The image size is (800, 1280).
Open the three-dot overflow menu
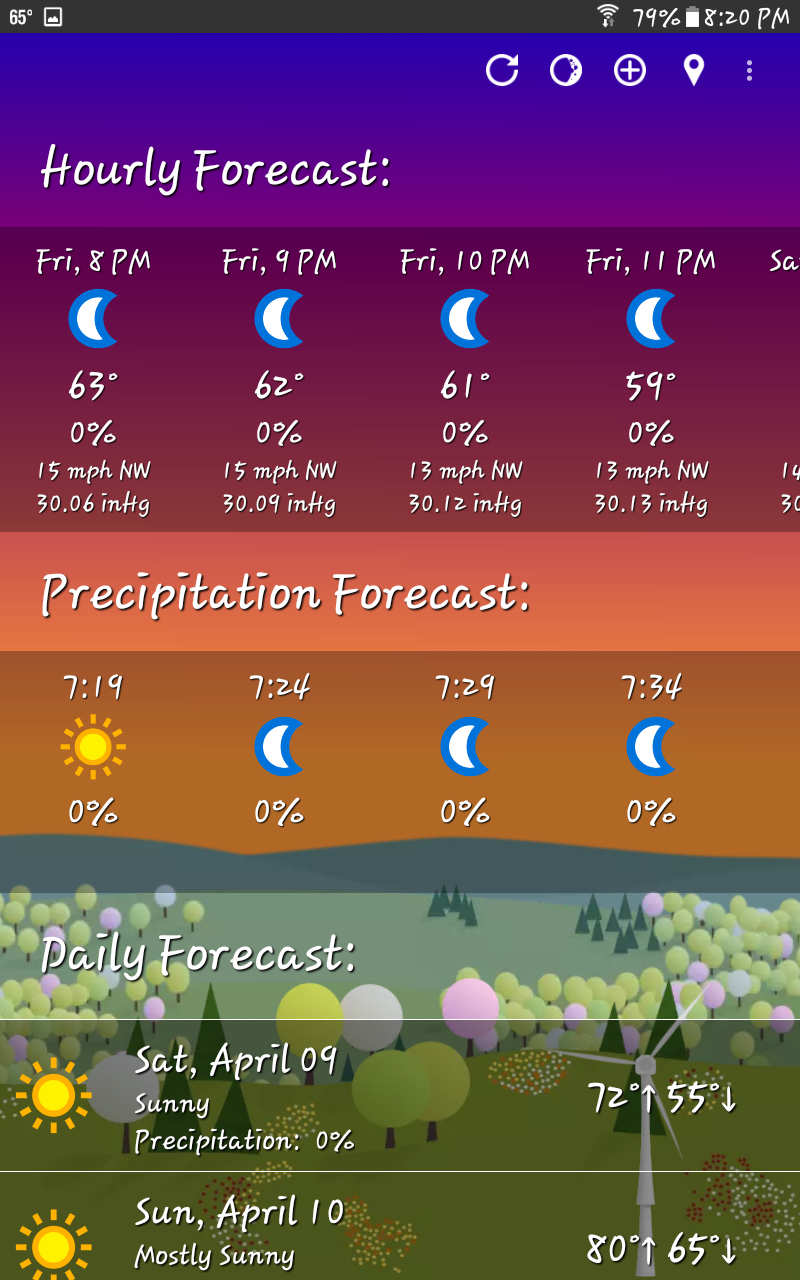749,70
